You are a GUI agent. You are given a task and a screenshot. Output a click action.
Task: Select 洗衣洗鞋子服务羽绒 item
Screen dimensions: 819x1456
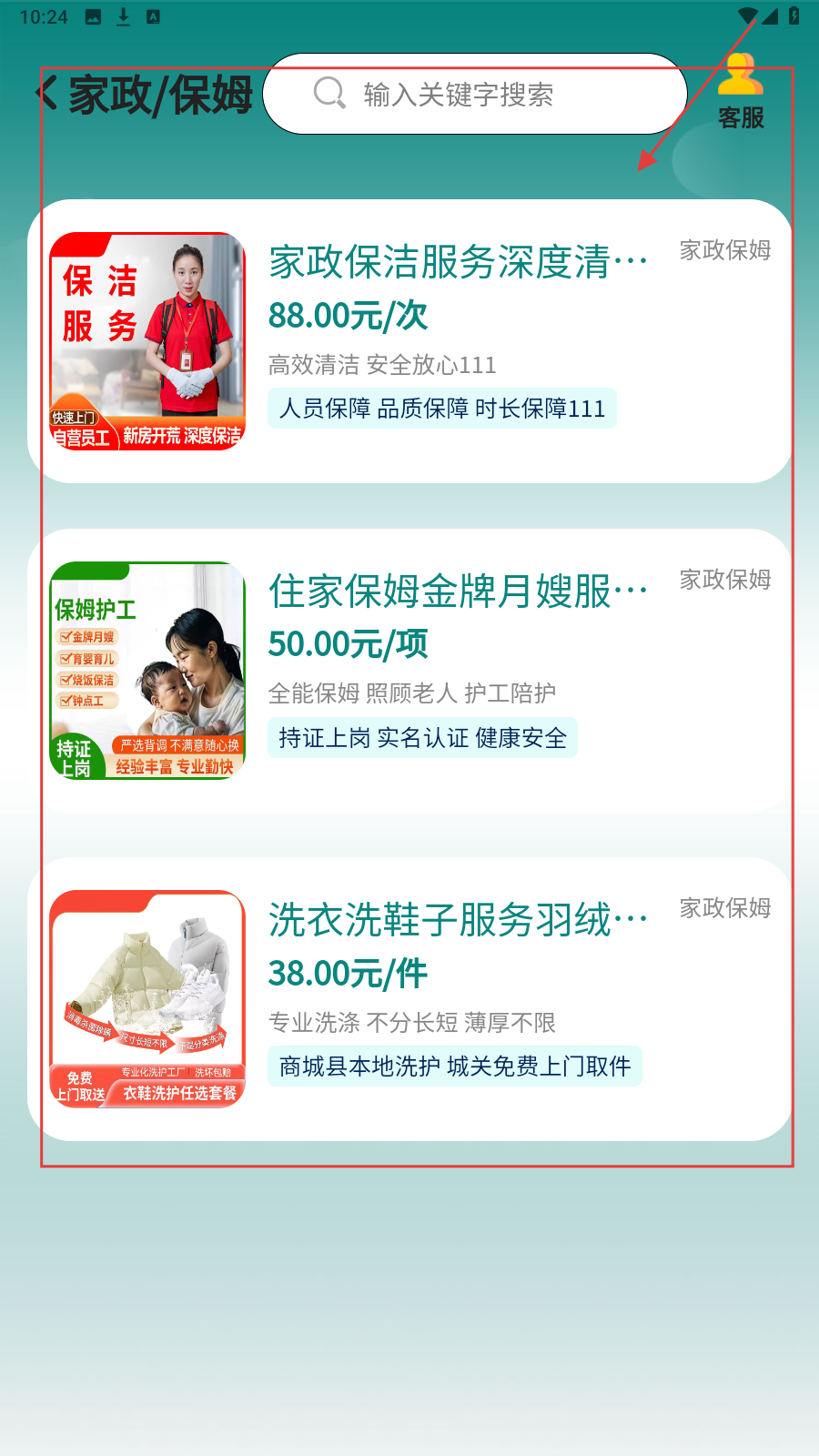[x=457, y=921]
